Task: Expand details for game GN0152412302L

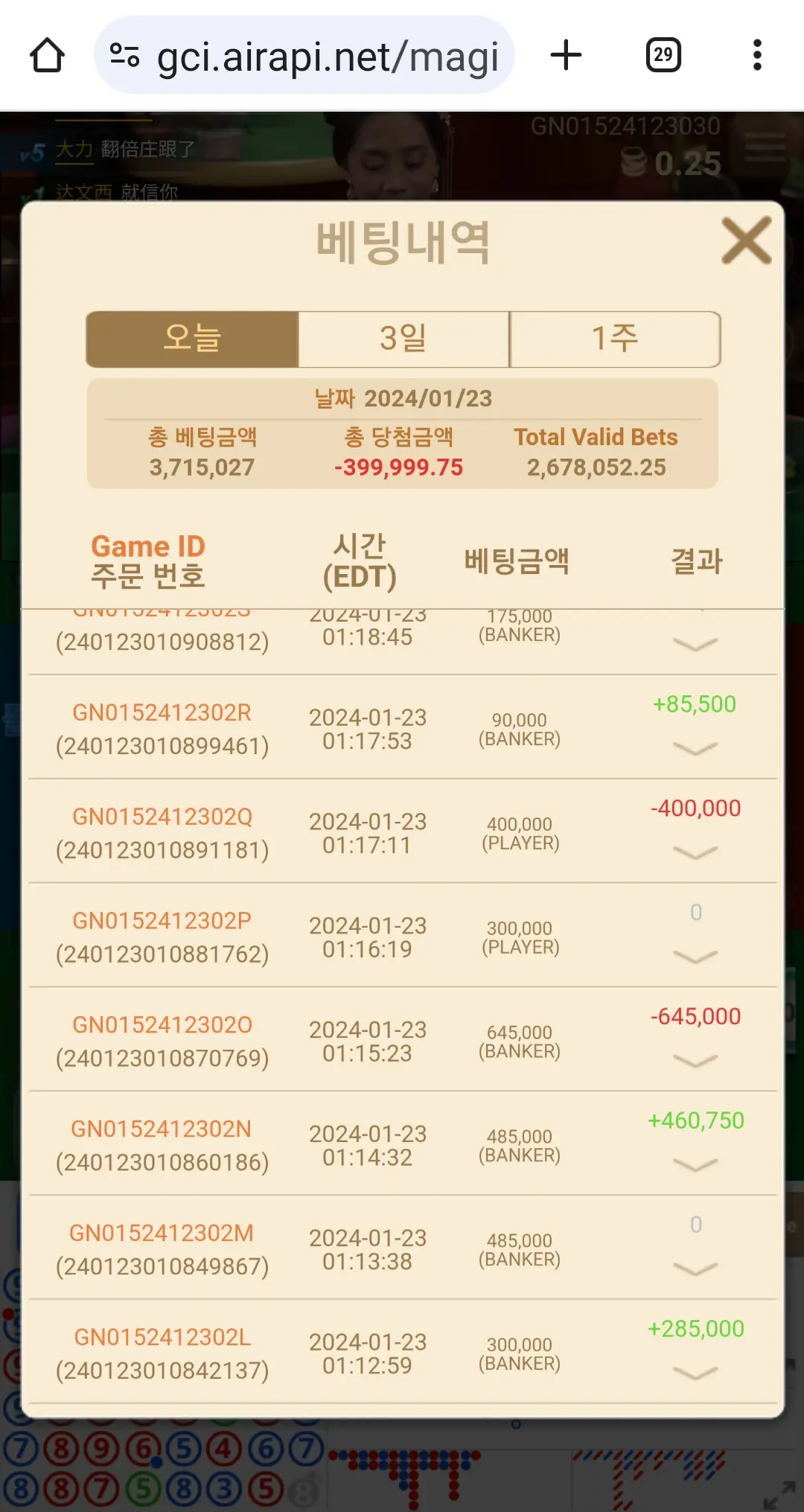Action: (695, 1373)
